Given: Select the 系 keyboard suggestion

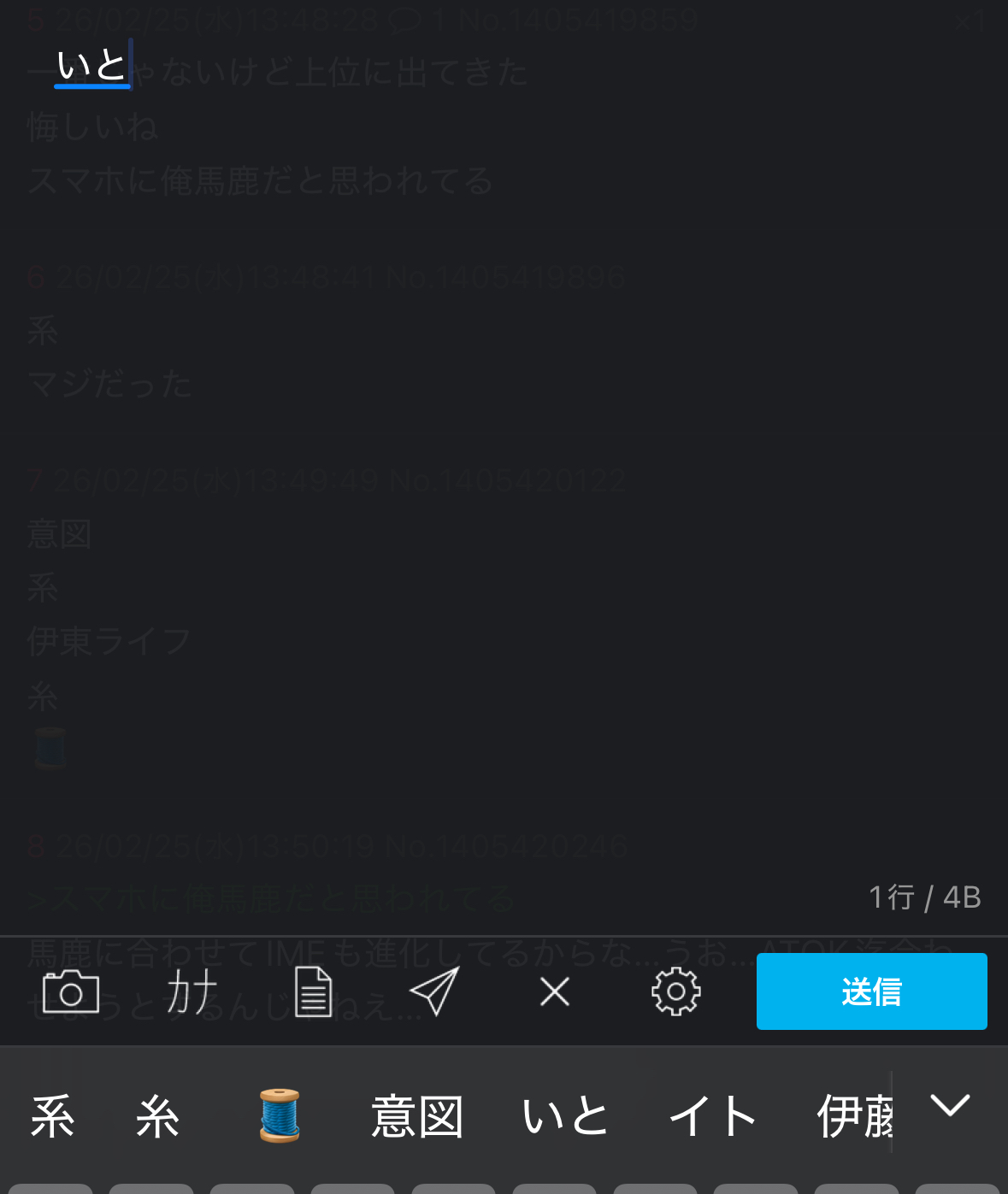Looking at the screenshot, I should click(x=53, y=1116).
